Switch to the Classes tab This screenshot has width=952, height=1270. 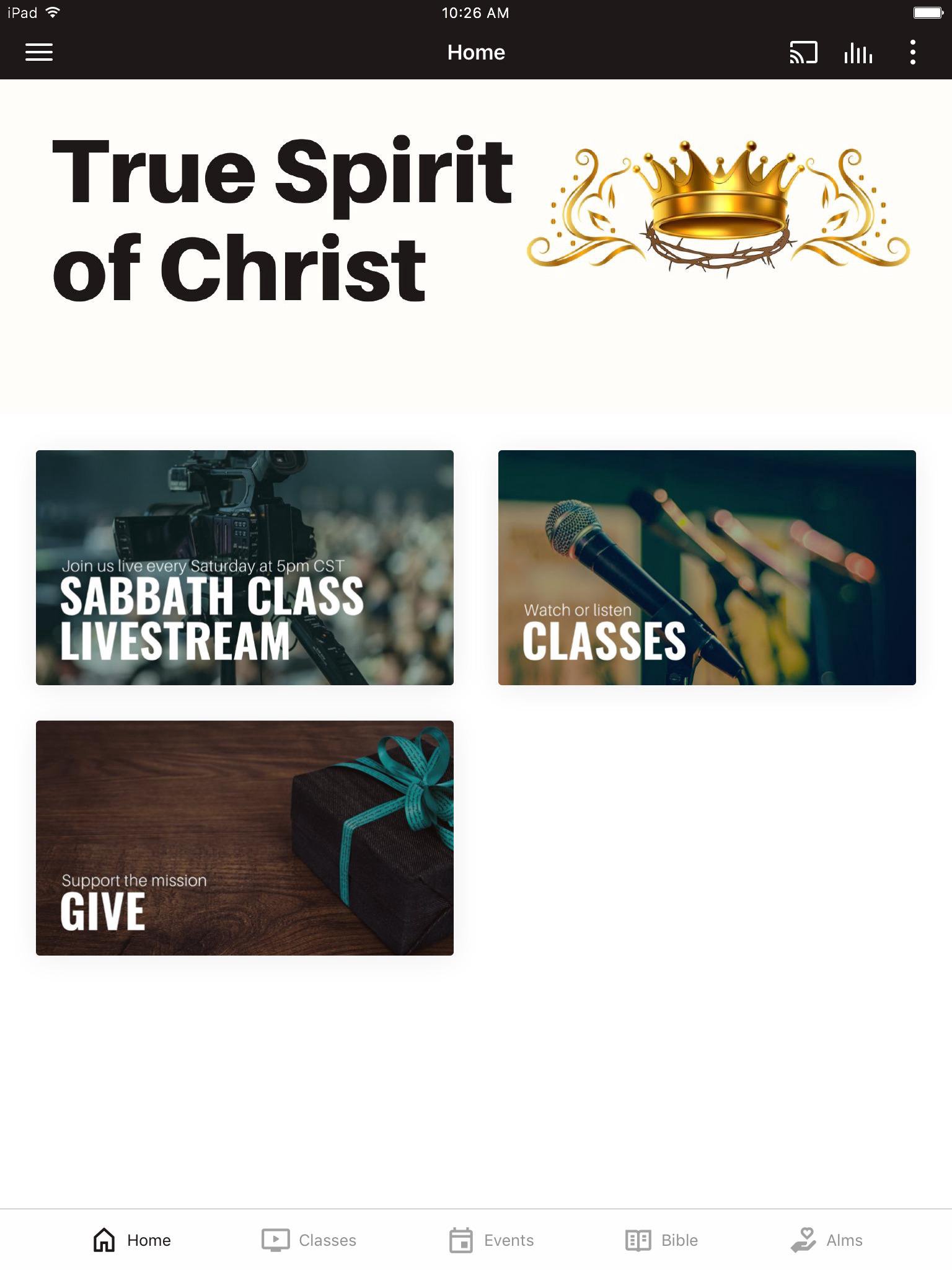(x=309, y=1240)
